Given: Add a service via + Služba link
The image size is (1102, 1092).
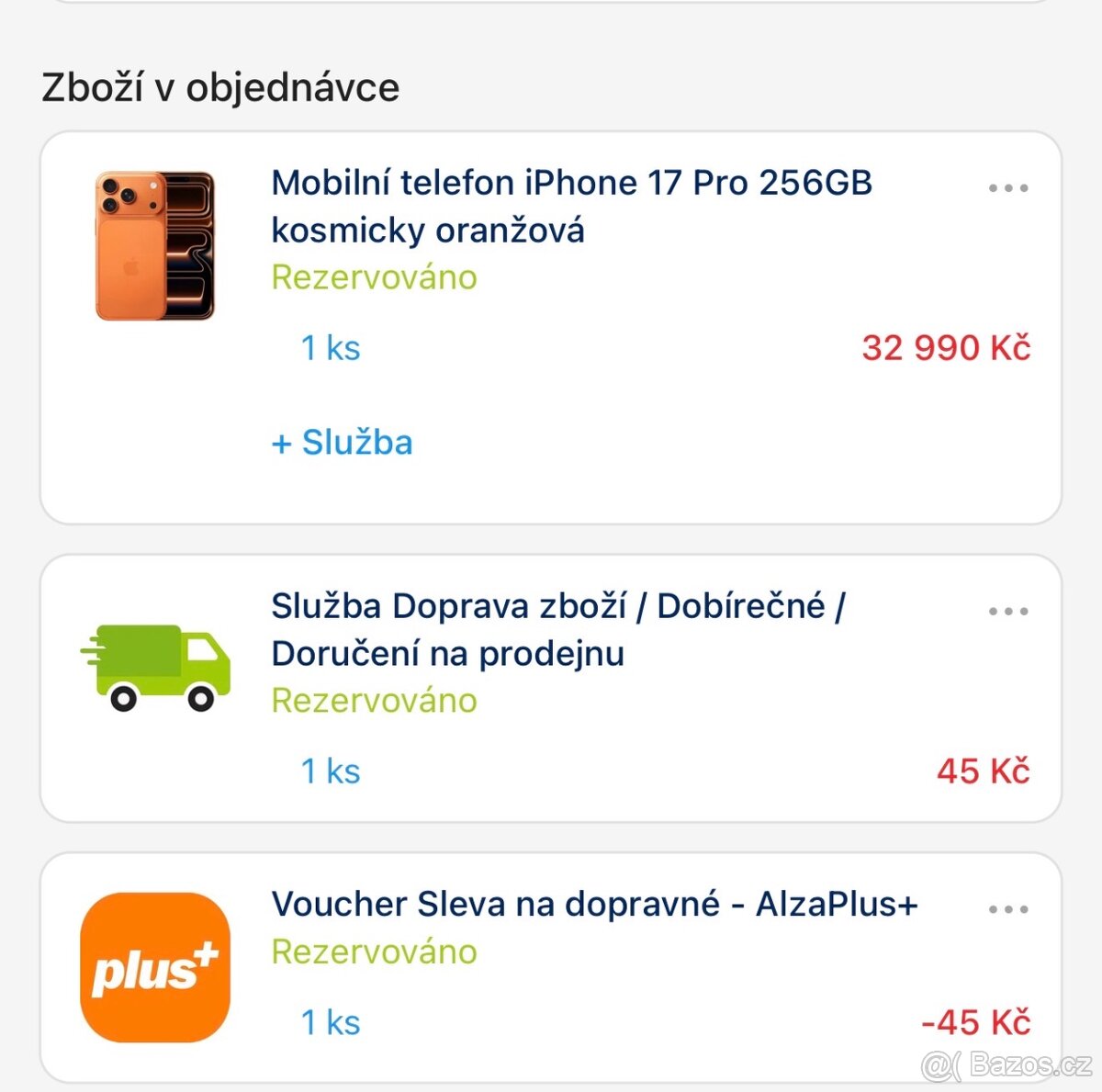Looking at the screenshot, I should point(342,443).
